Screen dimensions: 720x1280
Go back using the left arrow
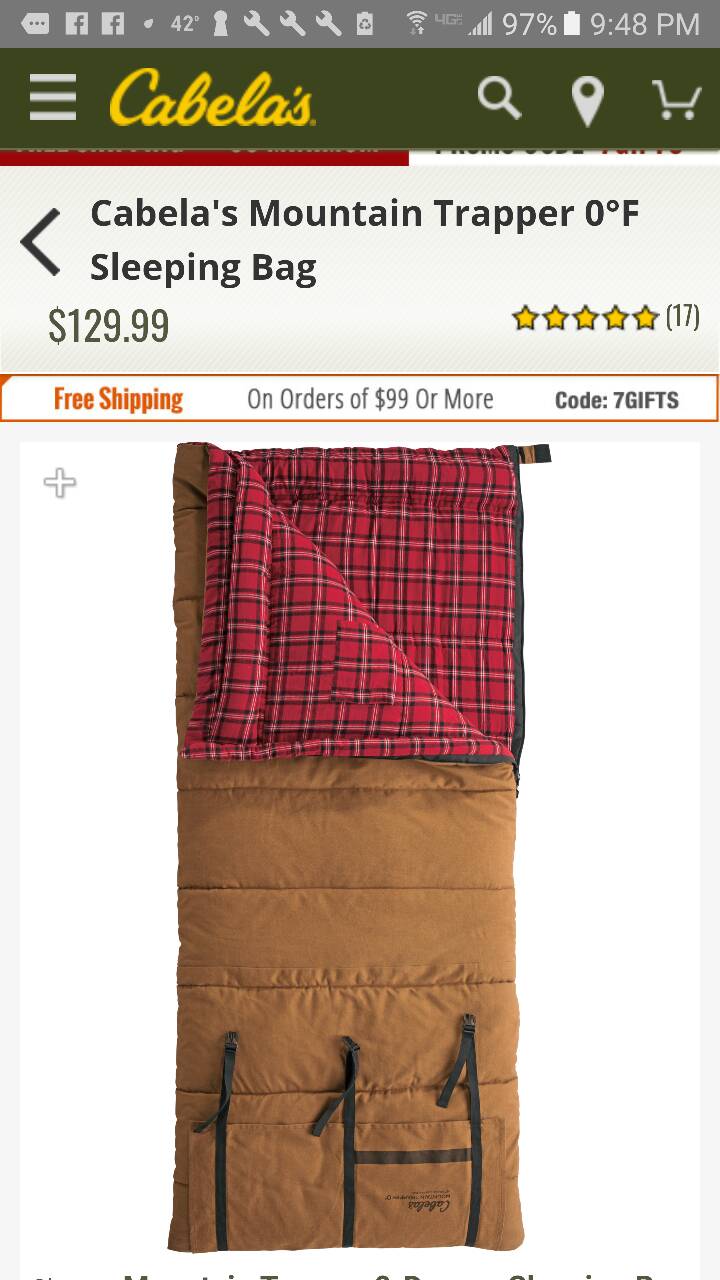click(x=42, y=242)
